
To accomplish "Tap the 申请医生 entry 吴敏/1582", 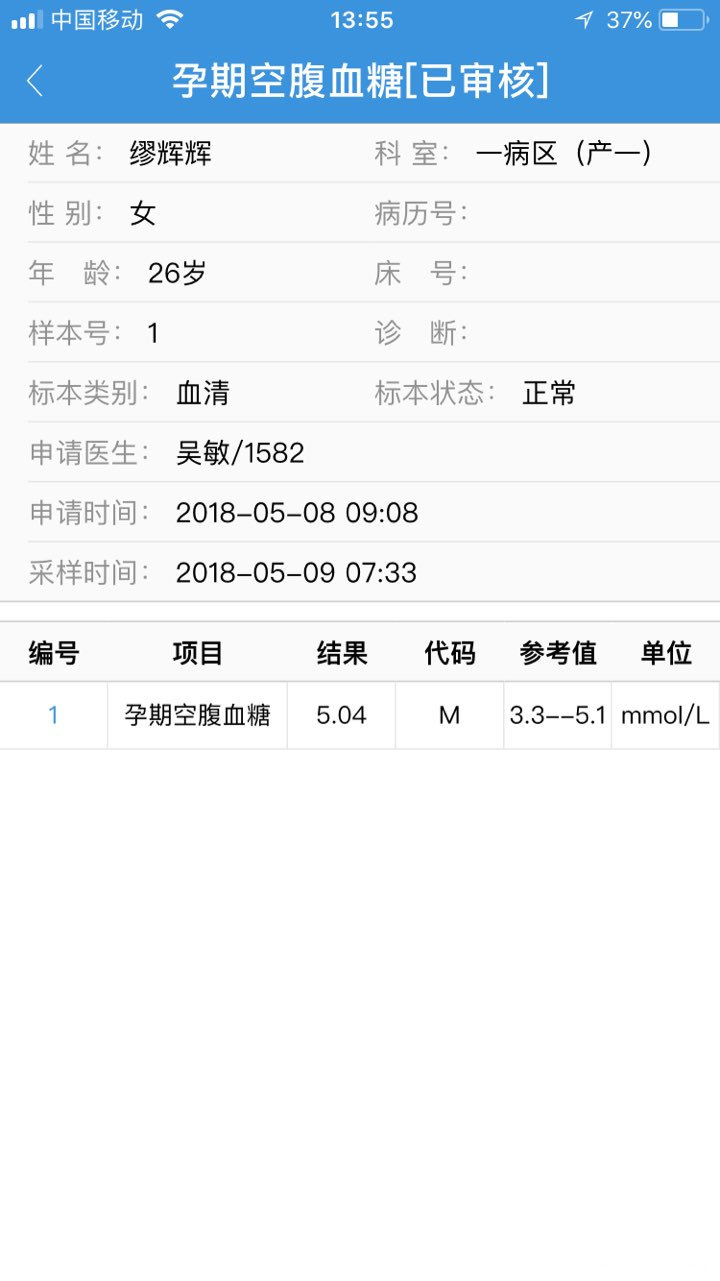I will click(x=240, y=452).
